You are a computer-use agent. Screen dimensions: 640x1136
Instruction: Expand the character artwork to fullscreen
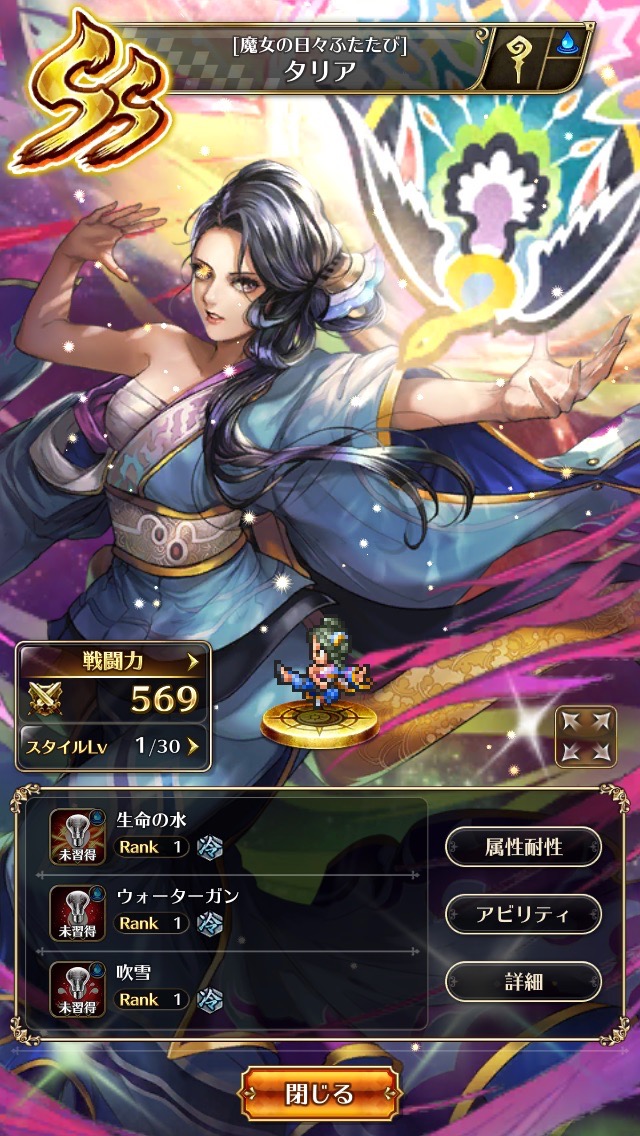tap(585, 736)
